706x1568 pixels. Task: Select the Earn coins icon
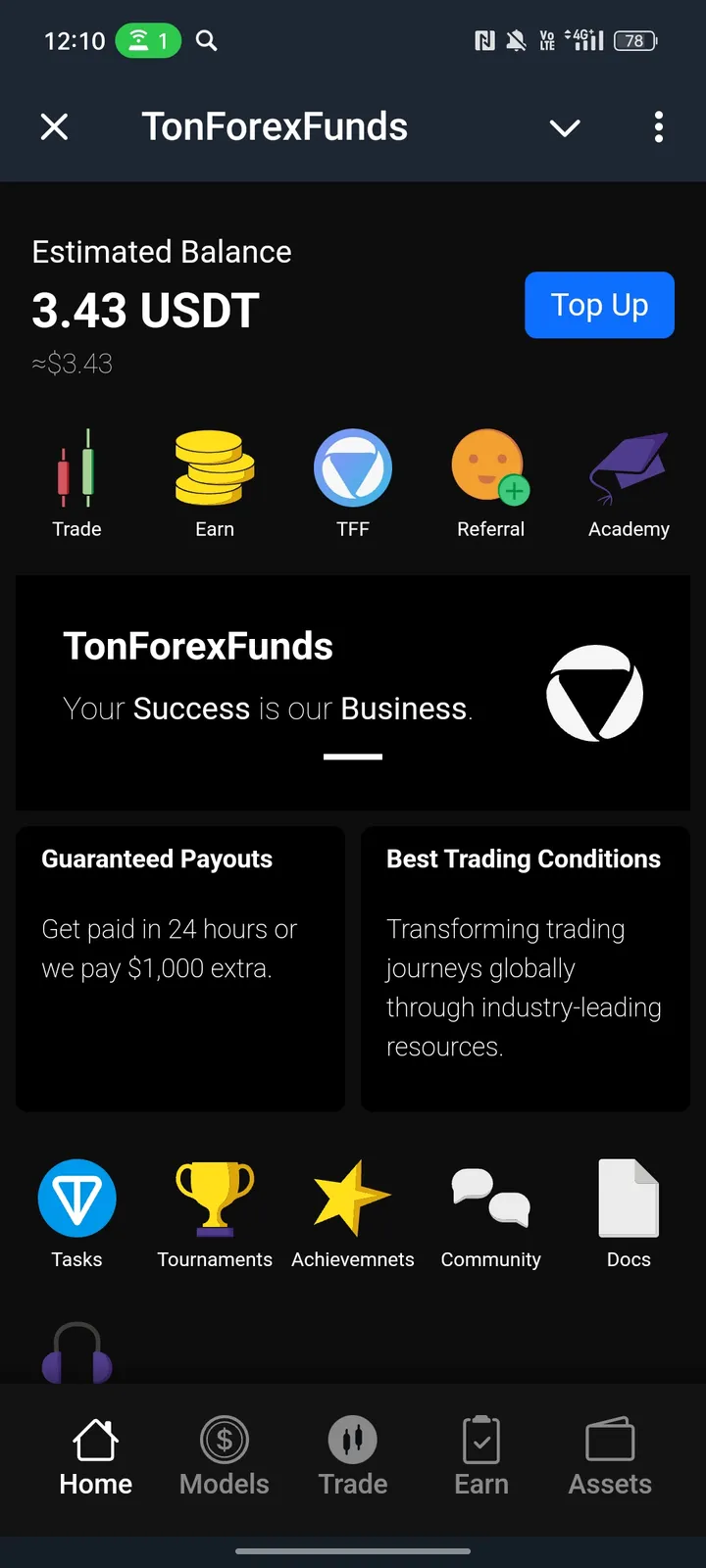point(214,468)
